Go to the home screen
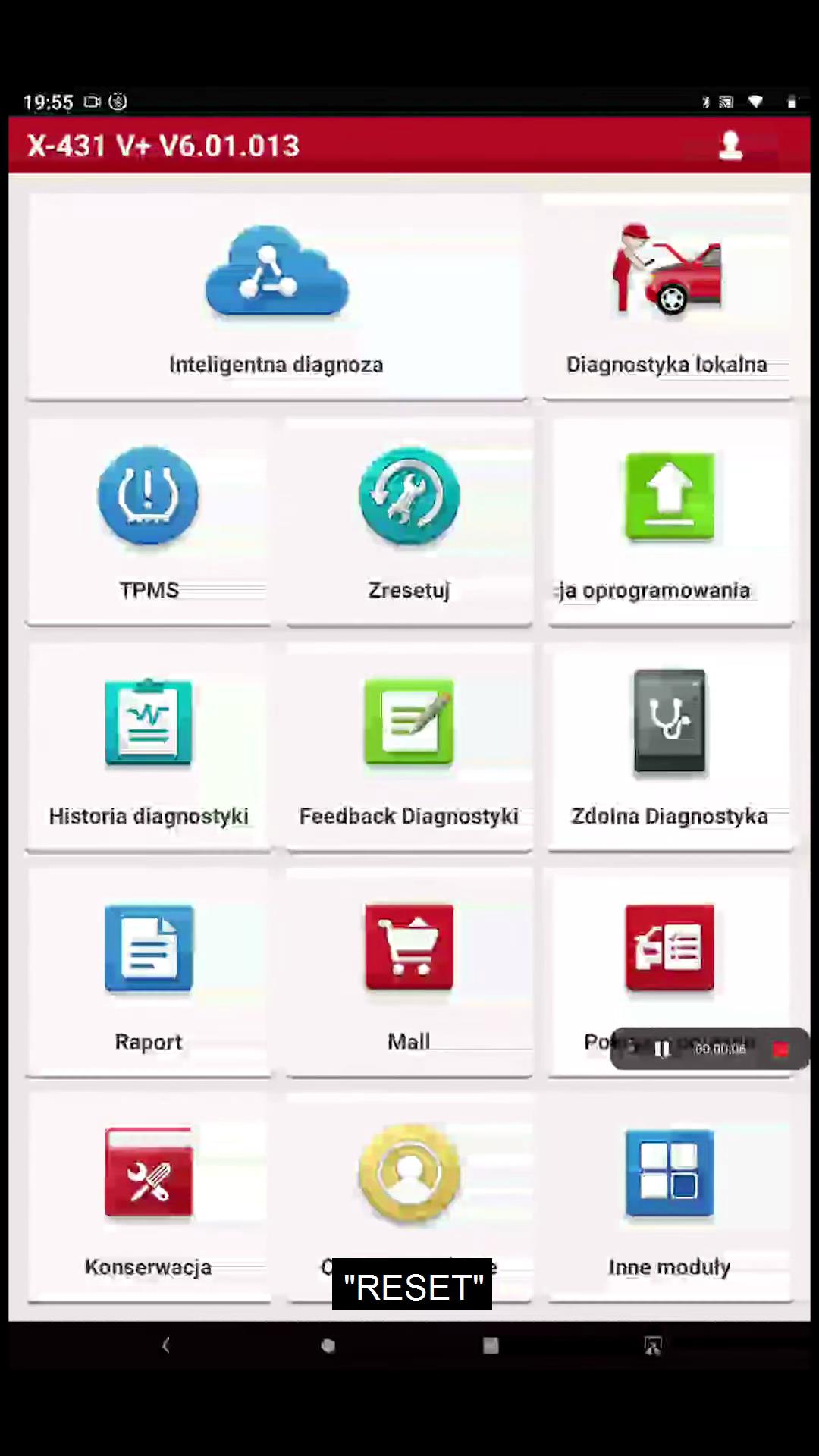 pyautogui.click(x=328, y=1345)
